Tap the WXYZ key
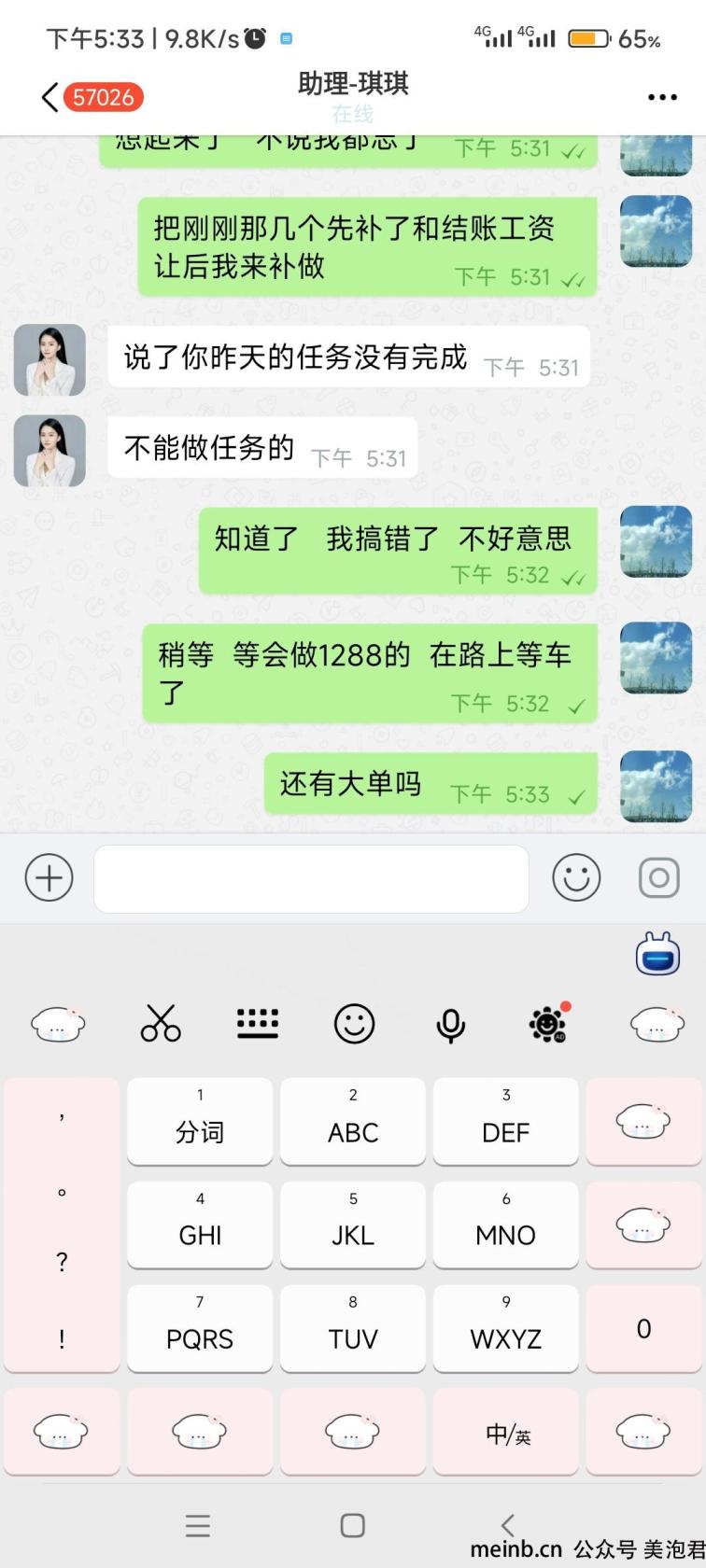Screen dimensions: 706x1568 click(x=505, y=1328)
